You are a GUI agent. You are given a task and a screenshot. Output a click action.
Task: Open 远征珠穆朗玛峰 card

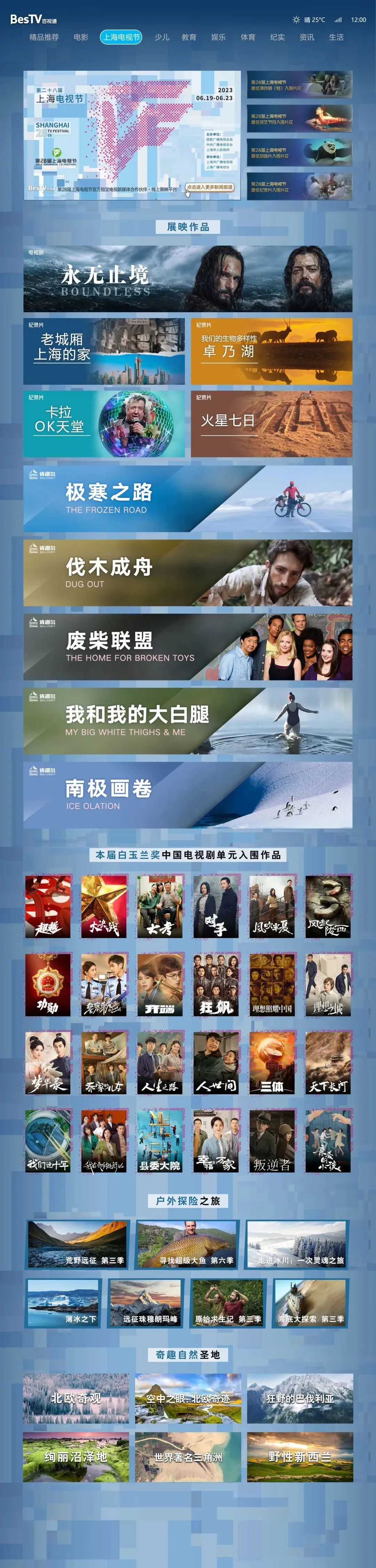(x=146, y=1303)
